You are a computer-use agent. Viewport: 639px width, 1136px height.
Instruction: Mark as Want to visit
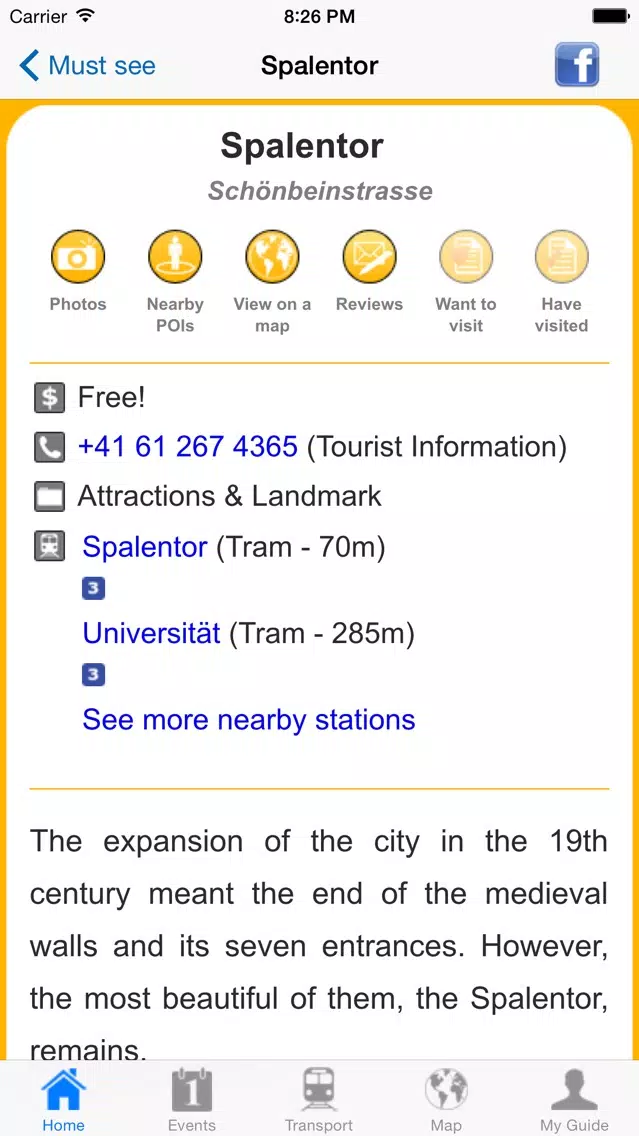click(466, 282)
